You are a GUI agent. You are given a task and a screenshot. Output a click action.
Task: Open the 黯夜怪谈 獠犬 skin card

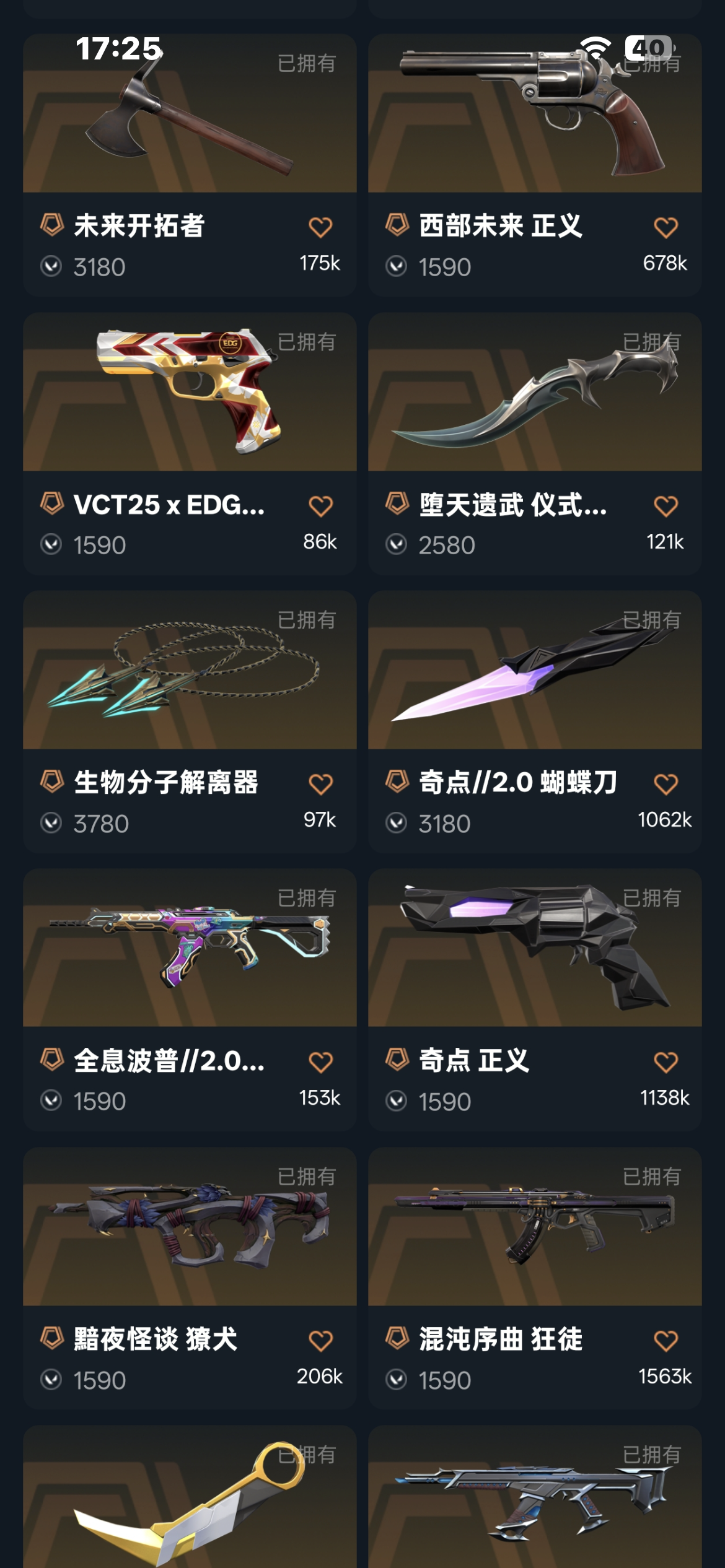(x=189, y=1231)
